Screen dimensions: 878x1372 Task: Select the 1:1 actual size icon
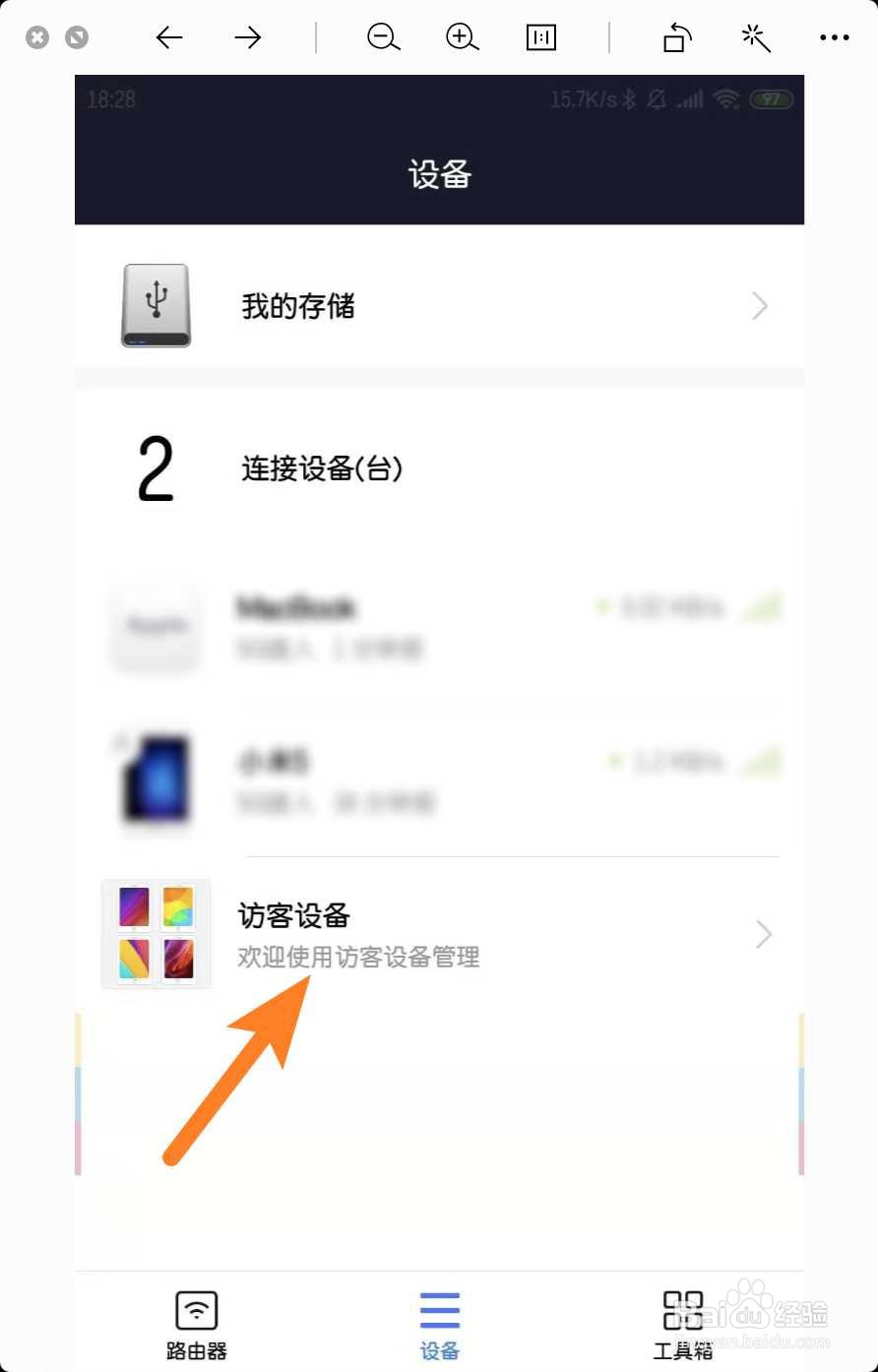point(540,37)
